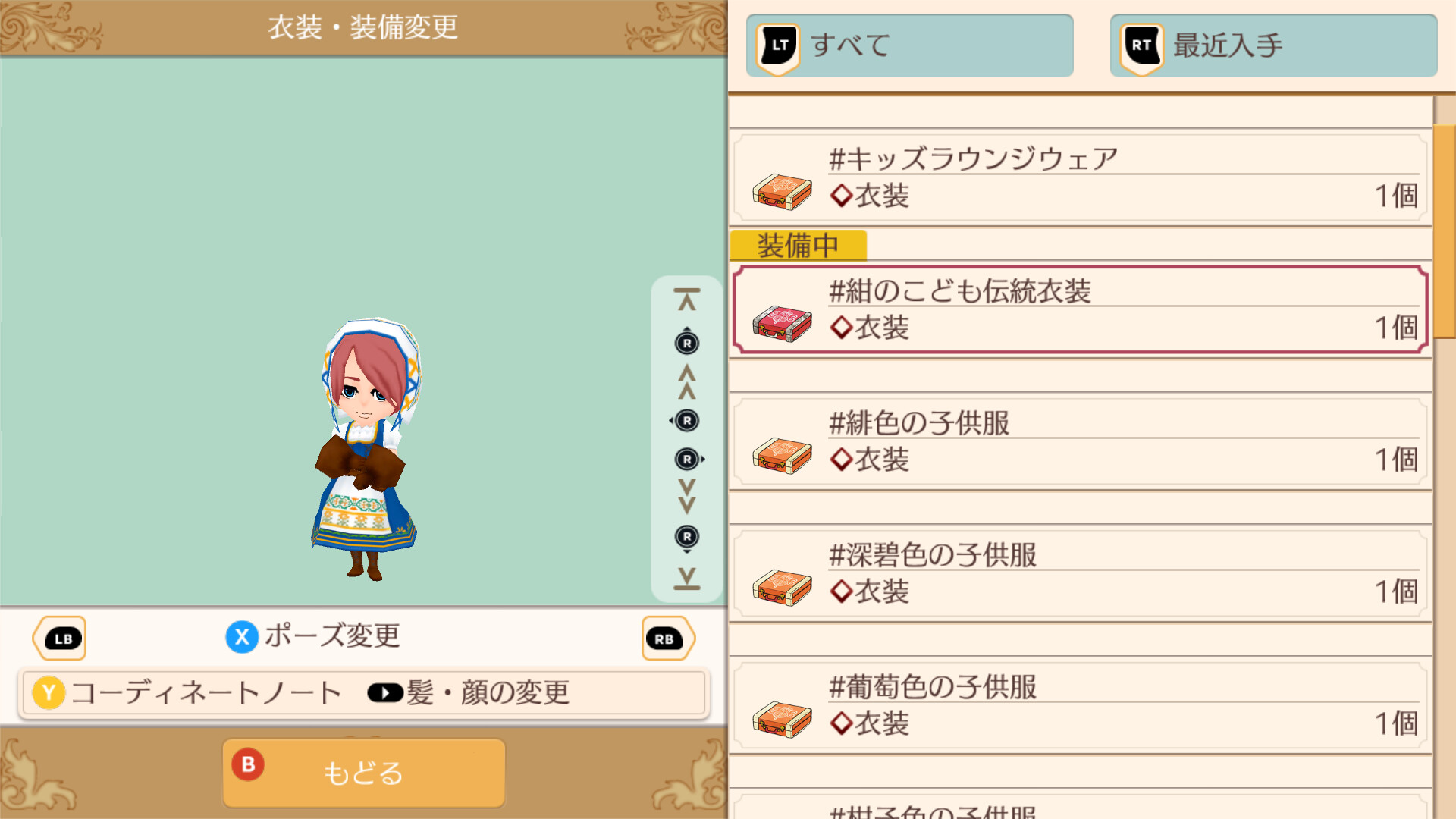This screenshot has width=1456, height=819.
Task: Tap the もどる back button
Action: click(363, 773)
